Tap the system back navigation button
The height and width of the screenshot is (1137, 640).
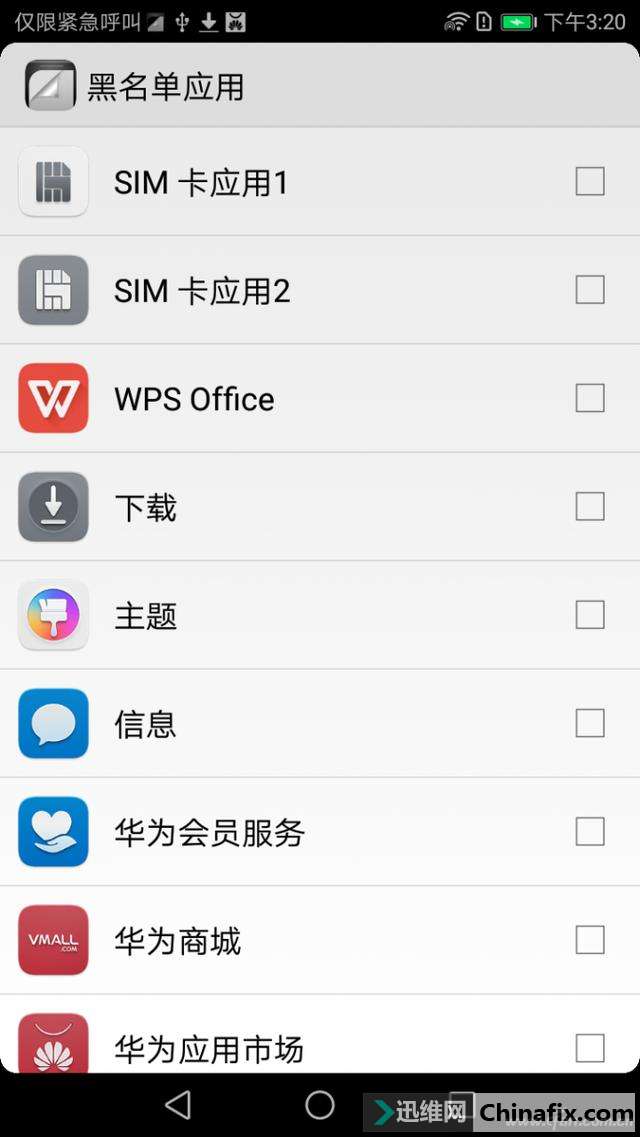[x=178, y=1104]
